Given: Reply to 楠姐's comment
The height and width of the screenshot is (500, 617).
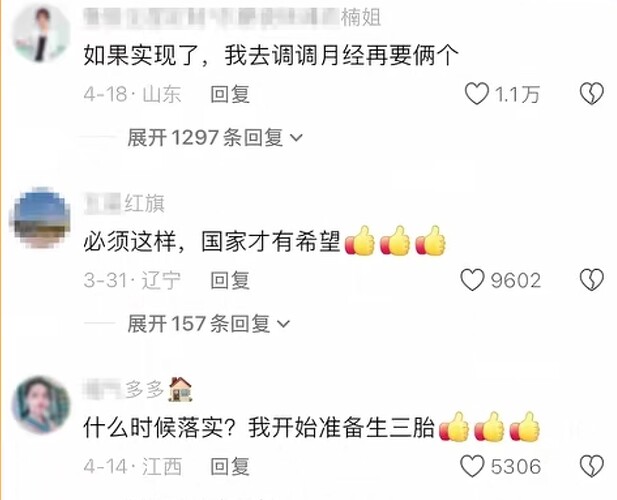Looking at the screenshot, I should tap(230, 95).
